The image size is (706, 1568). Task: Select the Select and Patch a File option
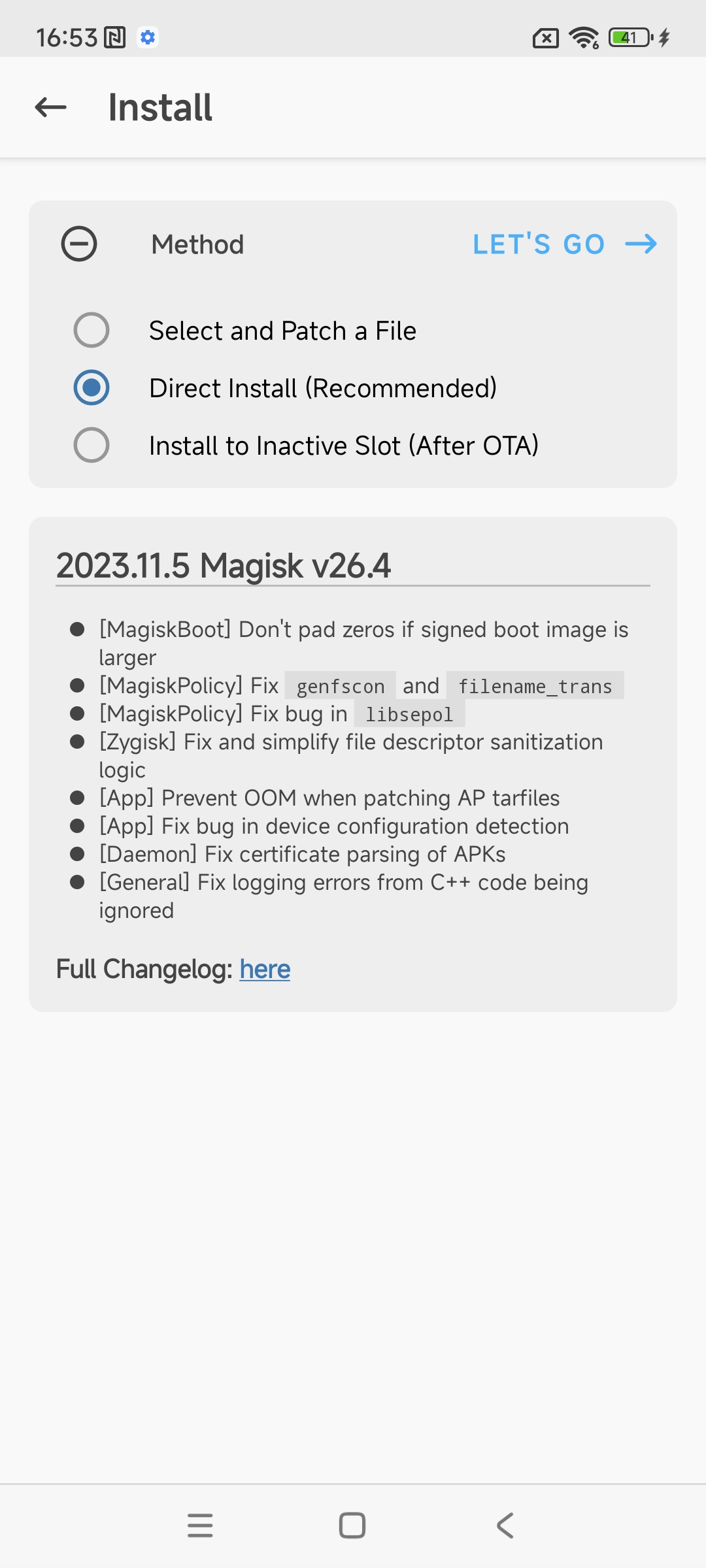point(92,330)
